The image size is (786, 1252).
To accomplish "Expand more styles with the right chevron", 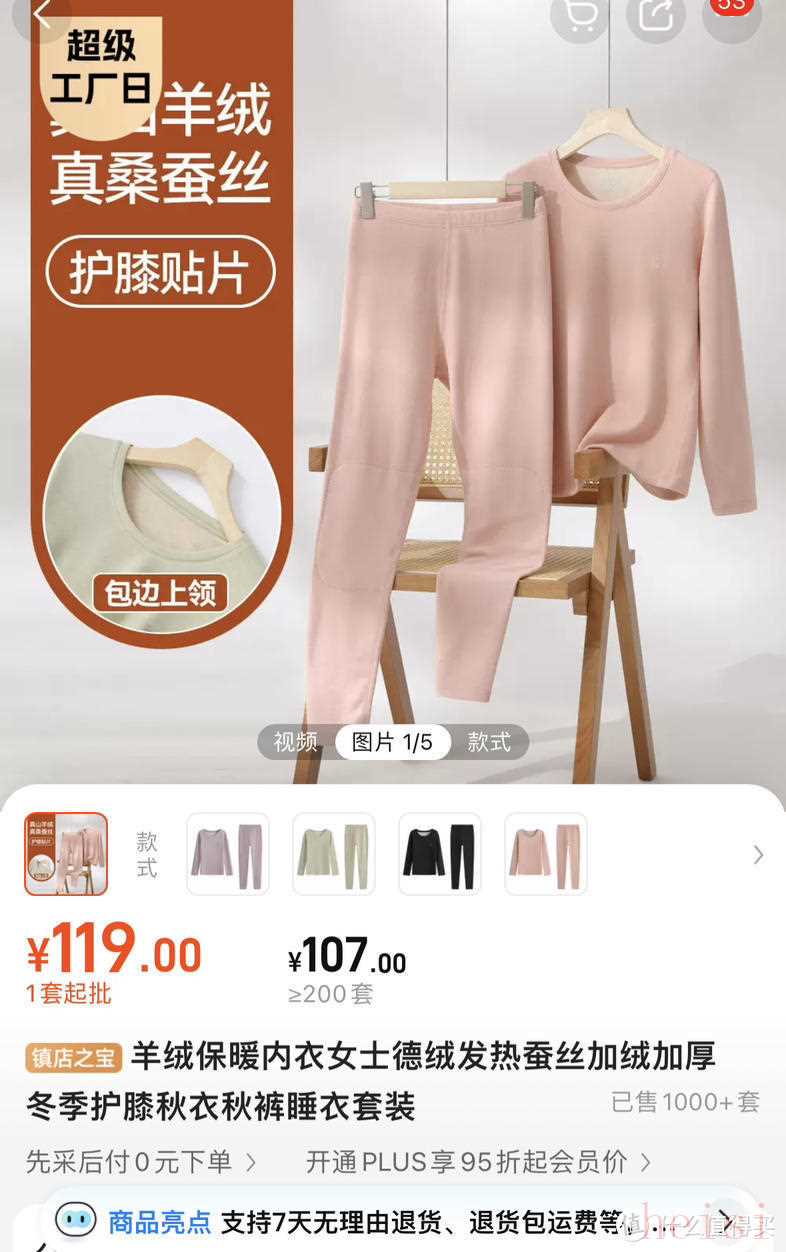I will [758, 854].
